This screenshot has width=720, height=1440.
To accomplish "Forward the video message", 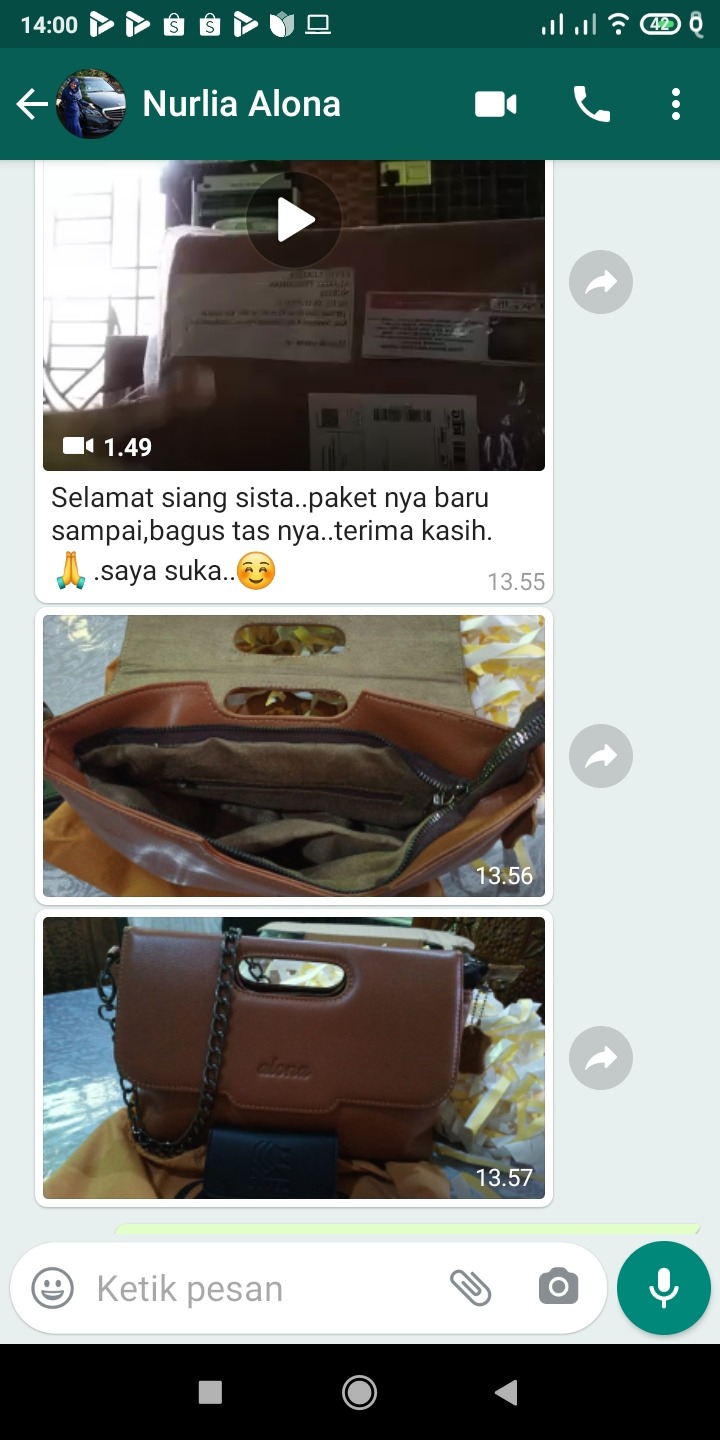I will click(x=601, y=282).
